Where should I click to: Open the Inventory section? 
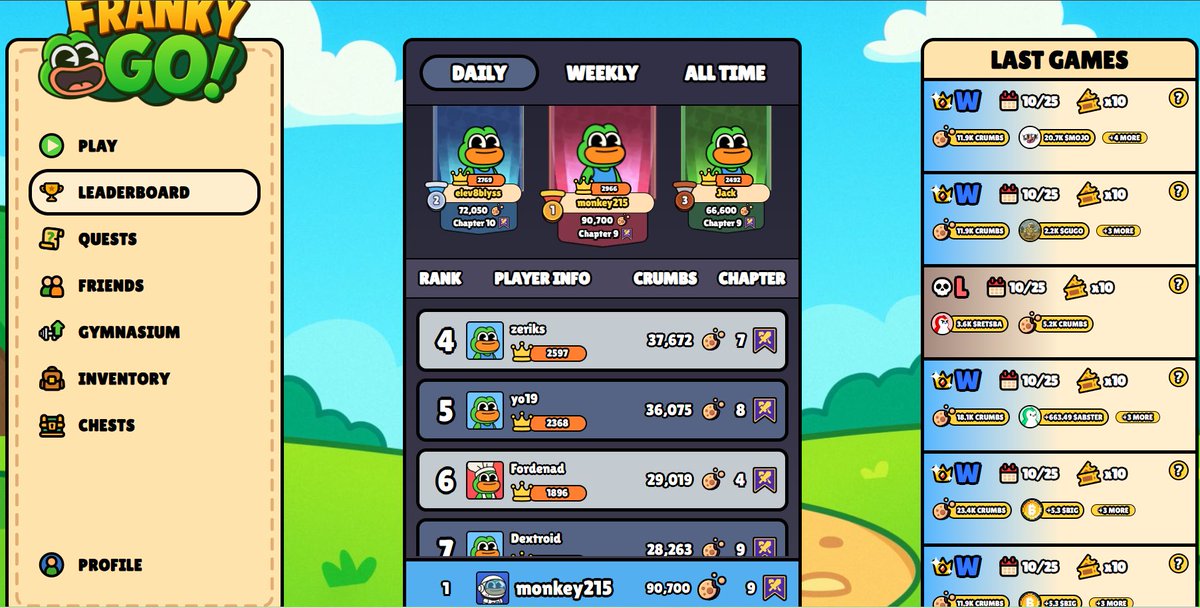(x=123, y=379)
